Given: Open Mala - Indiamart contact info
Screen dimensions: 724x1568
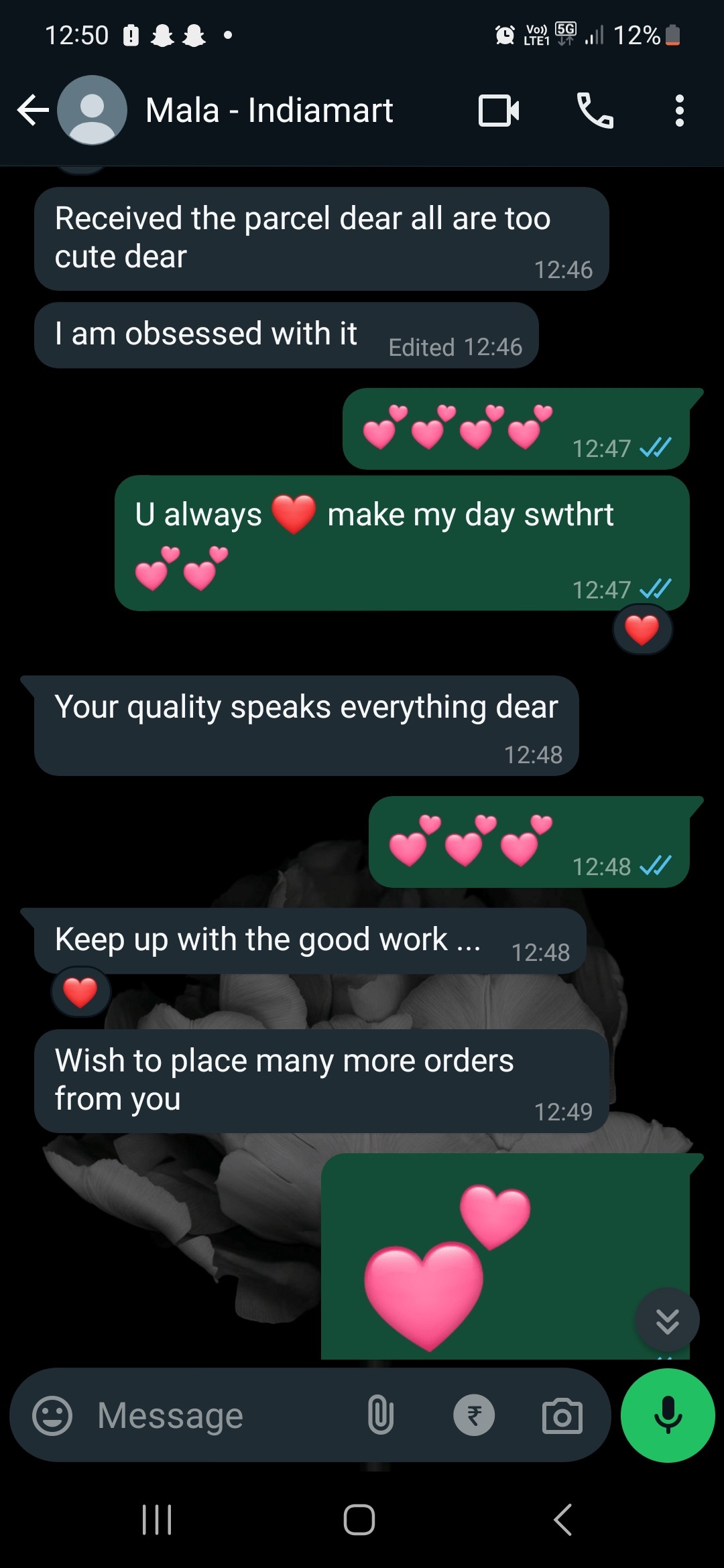Looking at the screenshot, I should coord(268,111).
